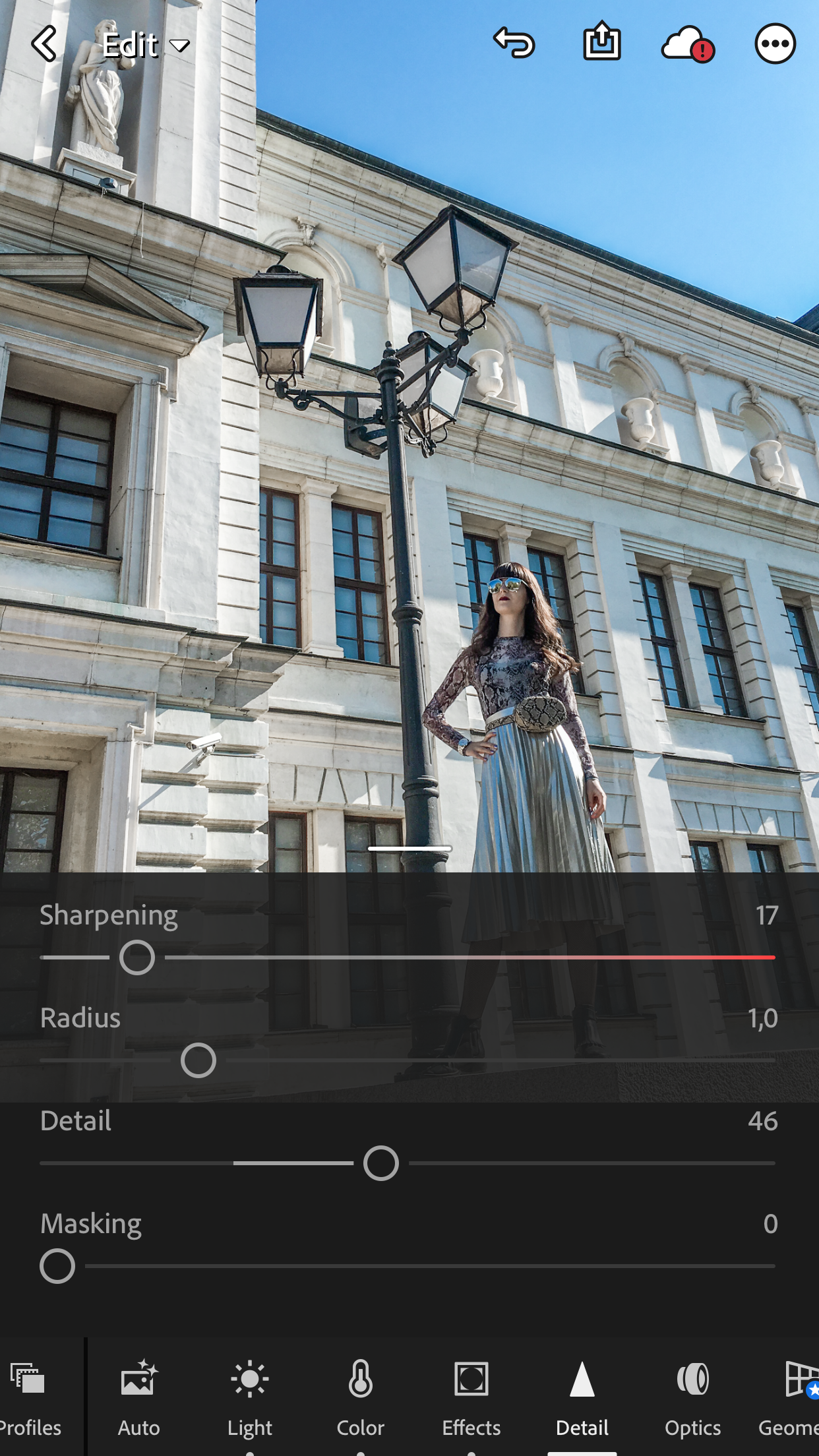Viewport: 819px width, 1456px height.
Task: Open the Profiles tool
Action: 30,1397
